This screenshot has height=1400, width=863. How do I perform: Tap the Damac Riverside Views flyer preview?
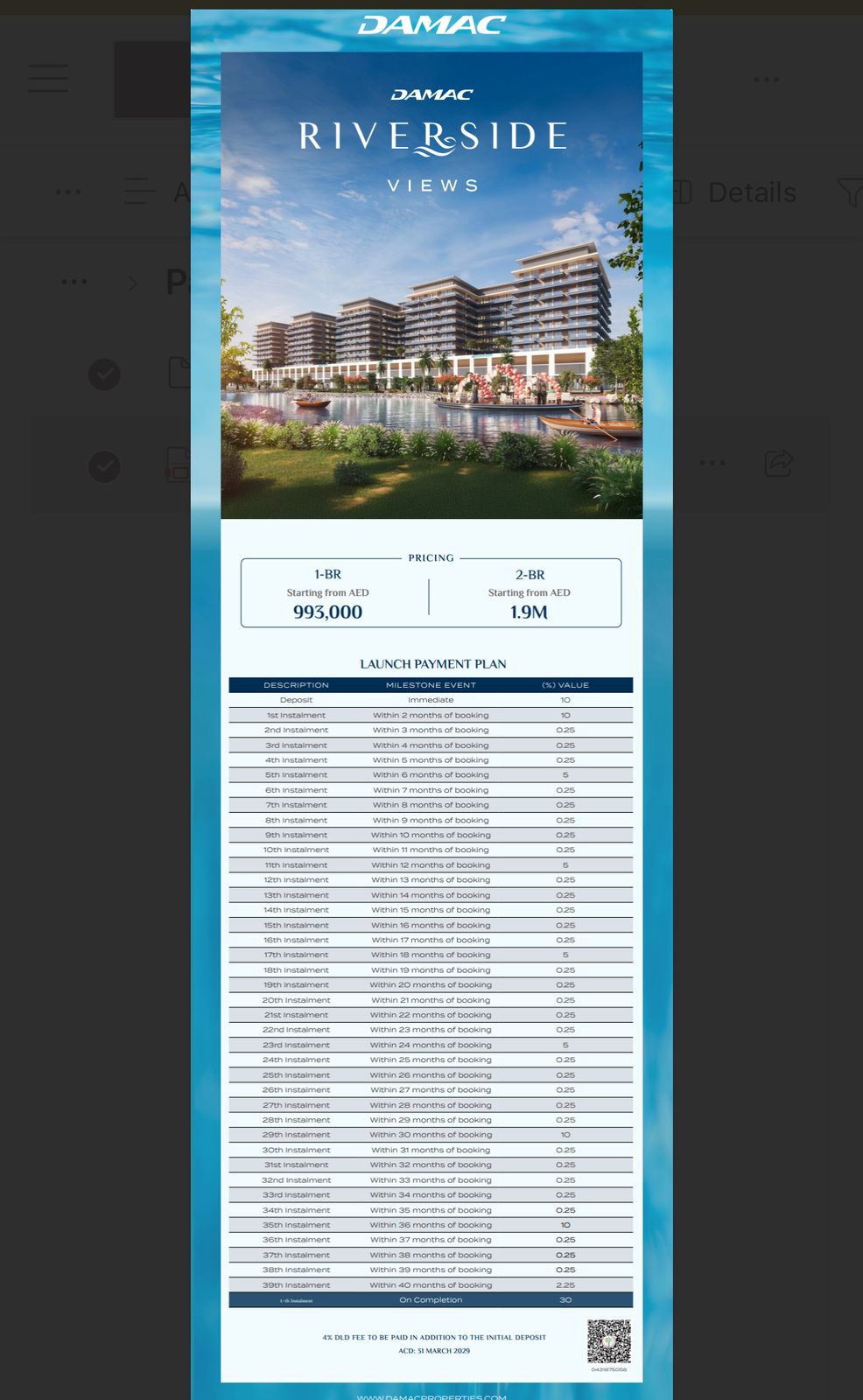coord(431,704)
